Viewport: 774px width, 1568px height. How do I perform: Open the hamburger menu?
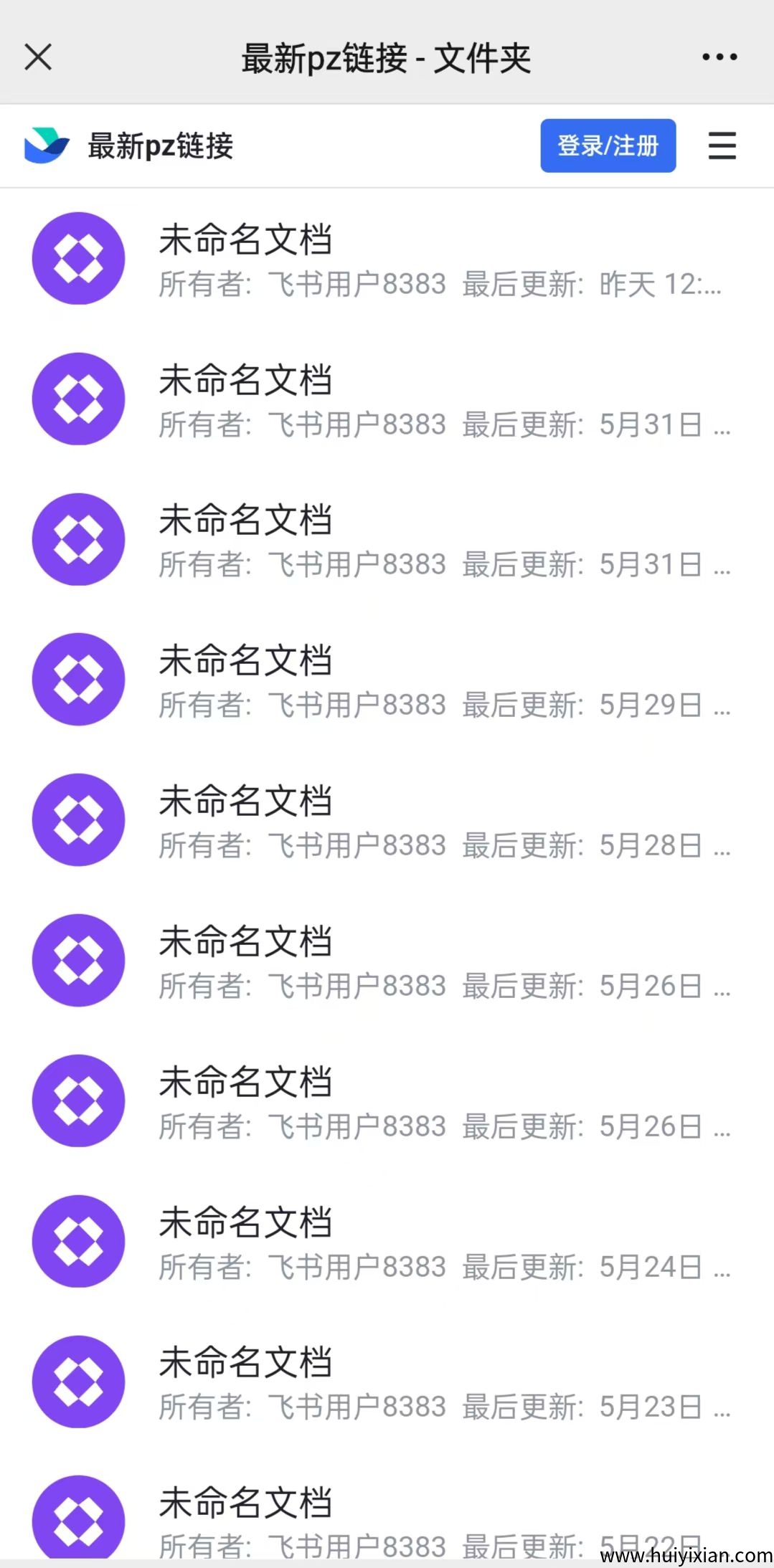coord(722,146)
